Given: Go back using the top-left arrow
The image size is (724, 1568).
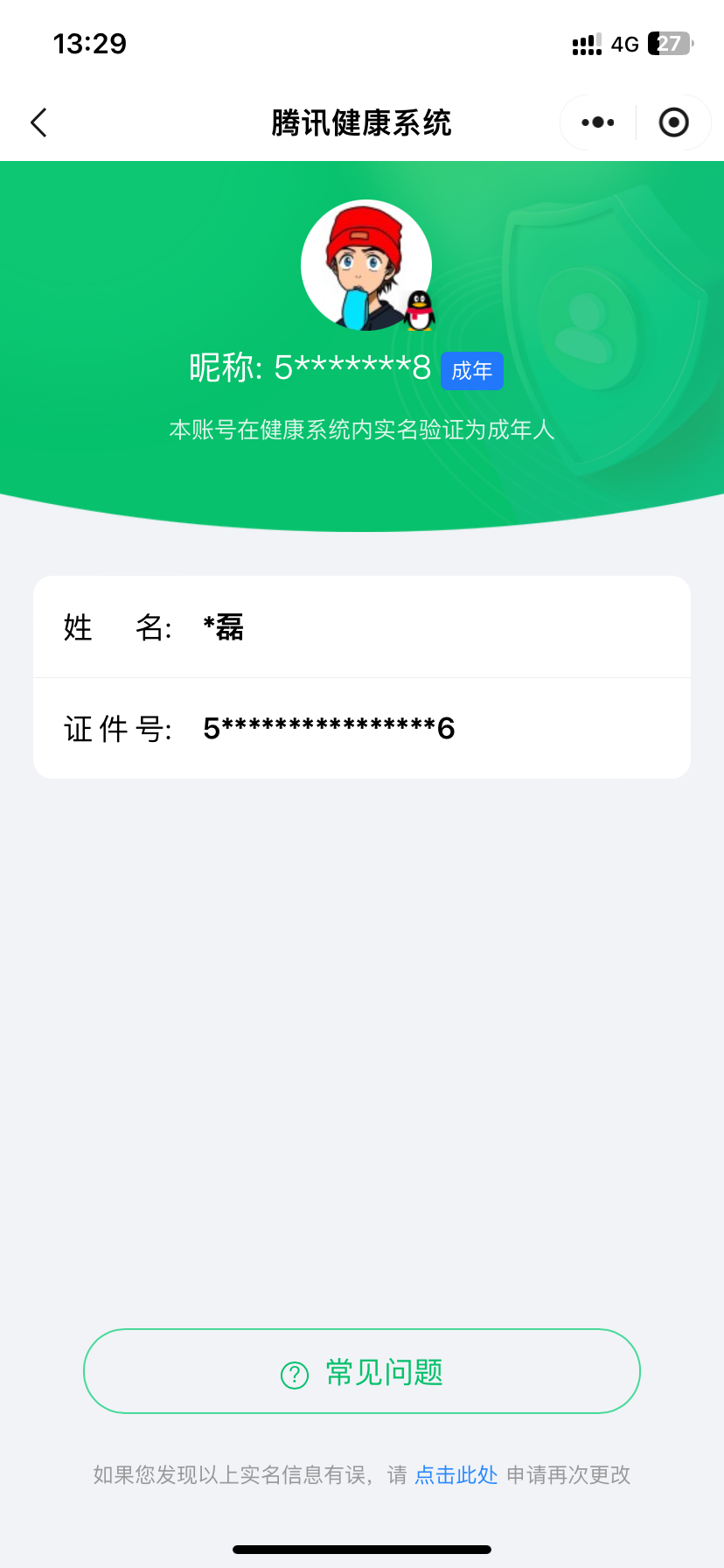Looking at the screenshot, I should click(38, 122).
